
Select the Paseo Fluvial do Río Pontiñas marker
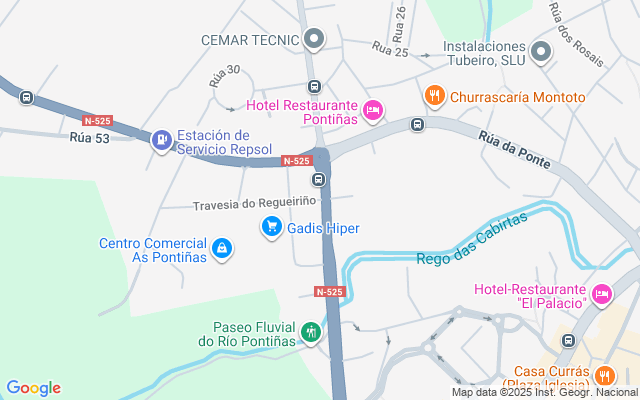tap(311, 333)
